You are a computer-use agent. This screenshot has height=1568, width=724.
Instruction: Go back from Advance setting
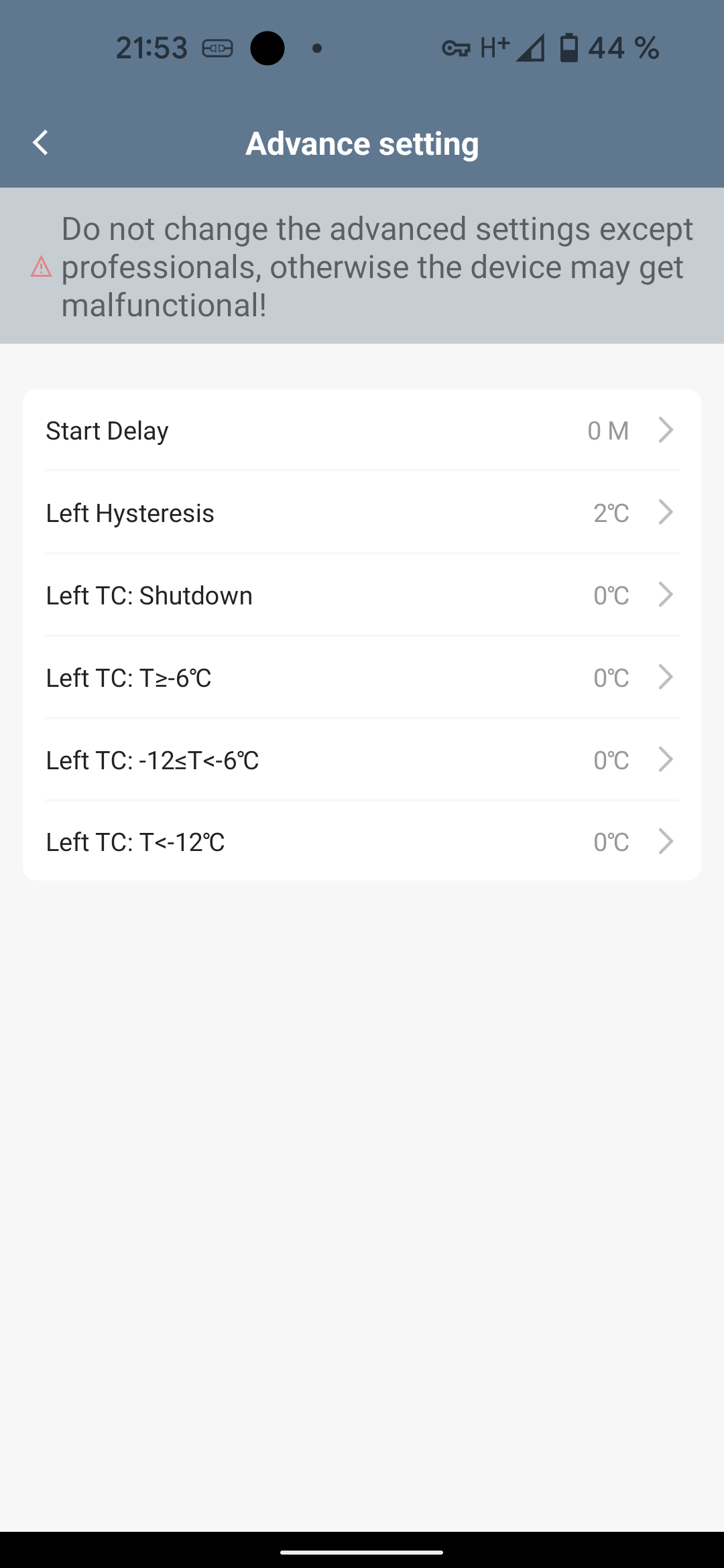coord(40,143)
